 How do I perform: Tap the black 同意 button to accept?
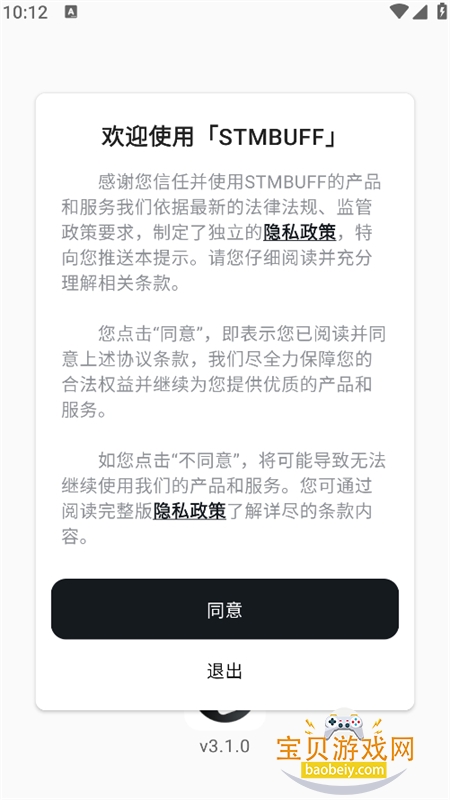[224, 609]
